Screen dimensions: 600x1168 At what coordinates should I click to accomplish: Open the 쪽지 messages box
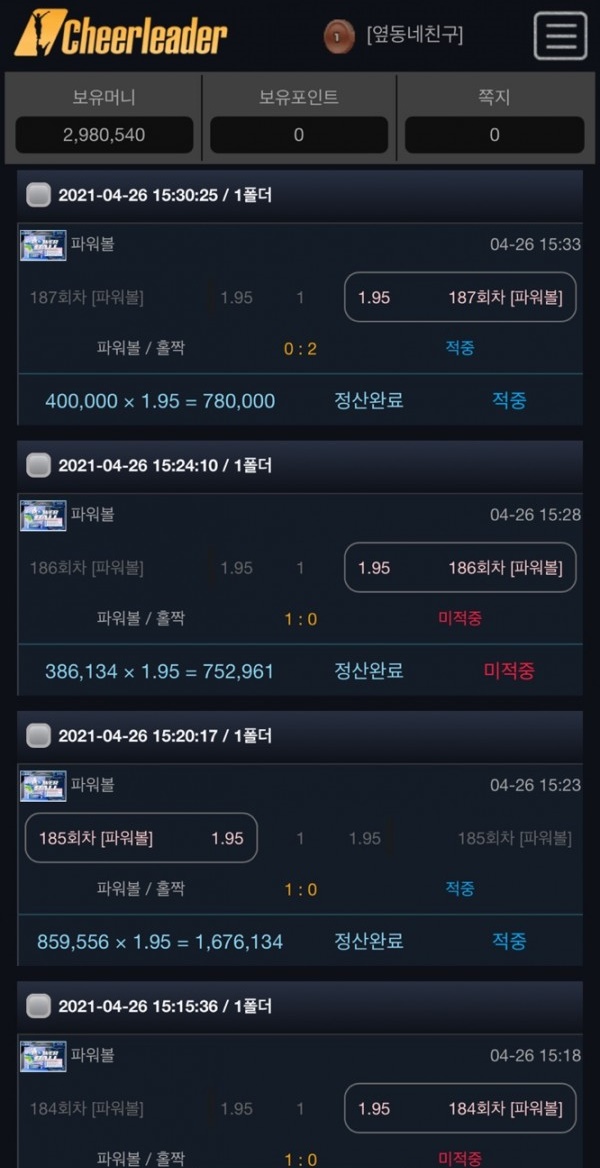[x=494, y=134]
